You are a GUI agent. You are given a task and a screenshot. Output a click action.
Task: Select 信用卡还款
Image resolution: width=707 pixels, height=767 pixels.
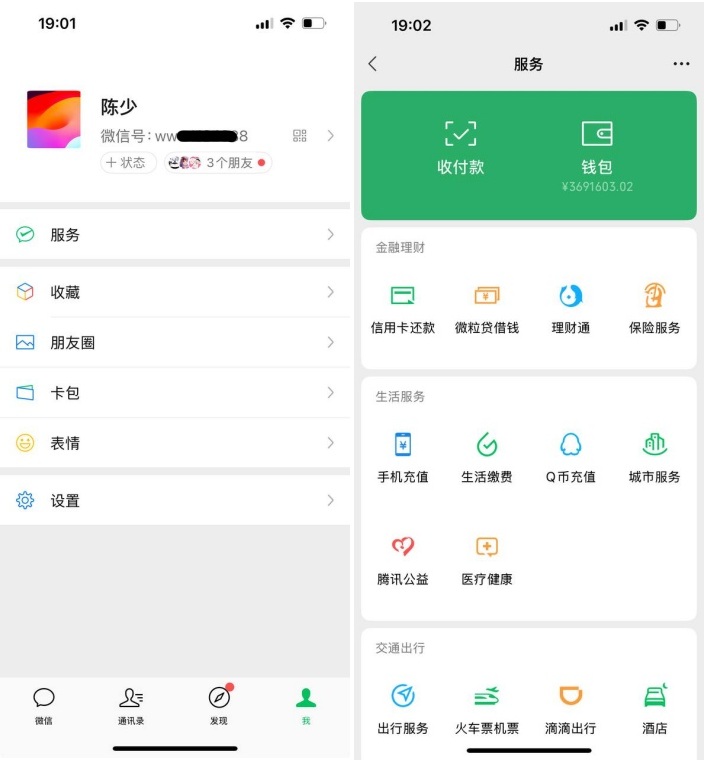[403, 308]
